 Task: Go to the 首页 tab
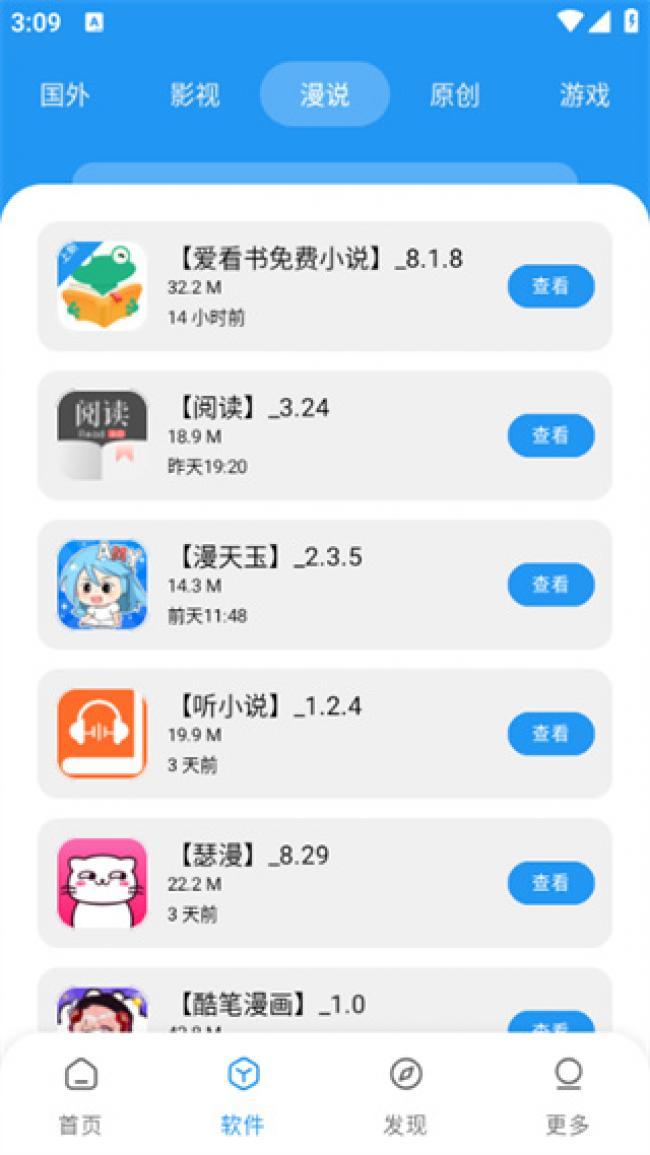[x=81, y=1095]
